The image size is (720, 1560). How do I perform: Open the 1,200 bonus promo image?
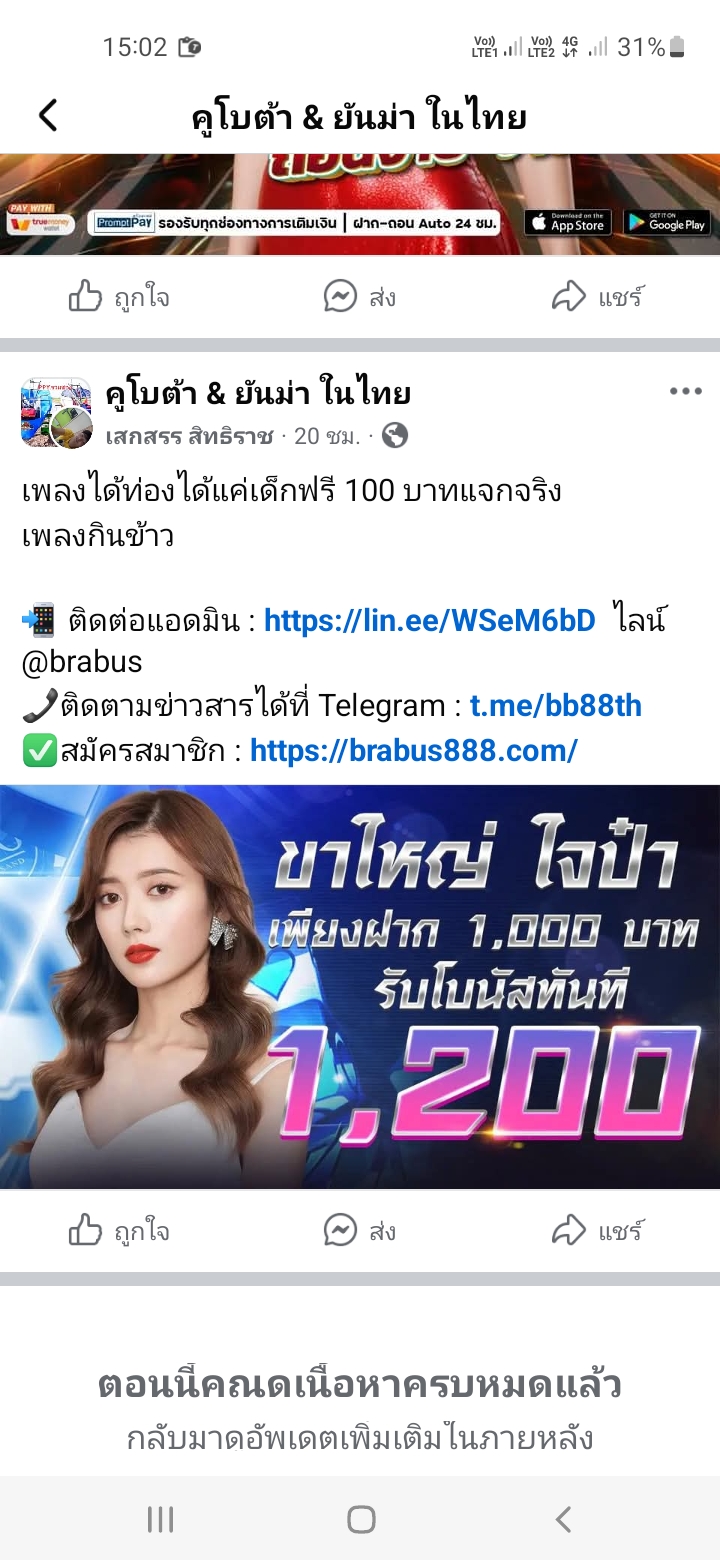[360, 986]
